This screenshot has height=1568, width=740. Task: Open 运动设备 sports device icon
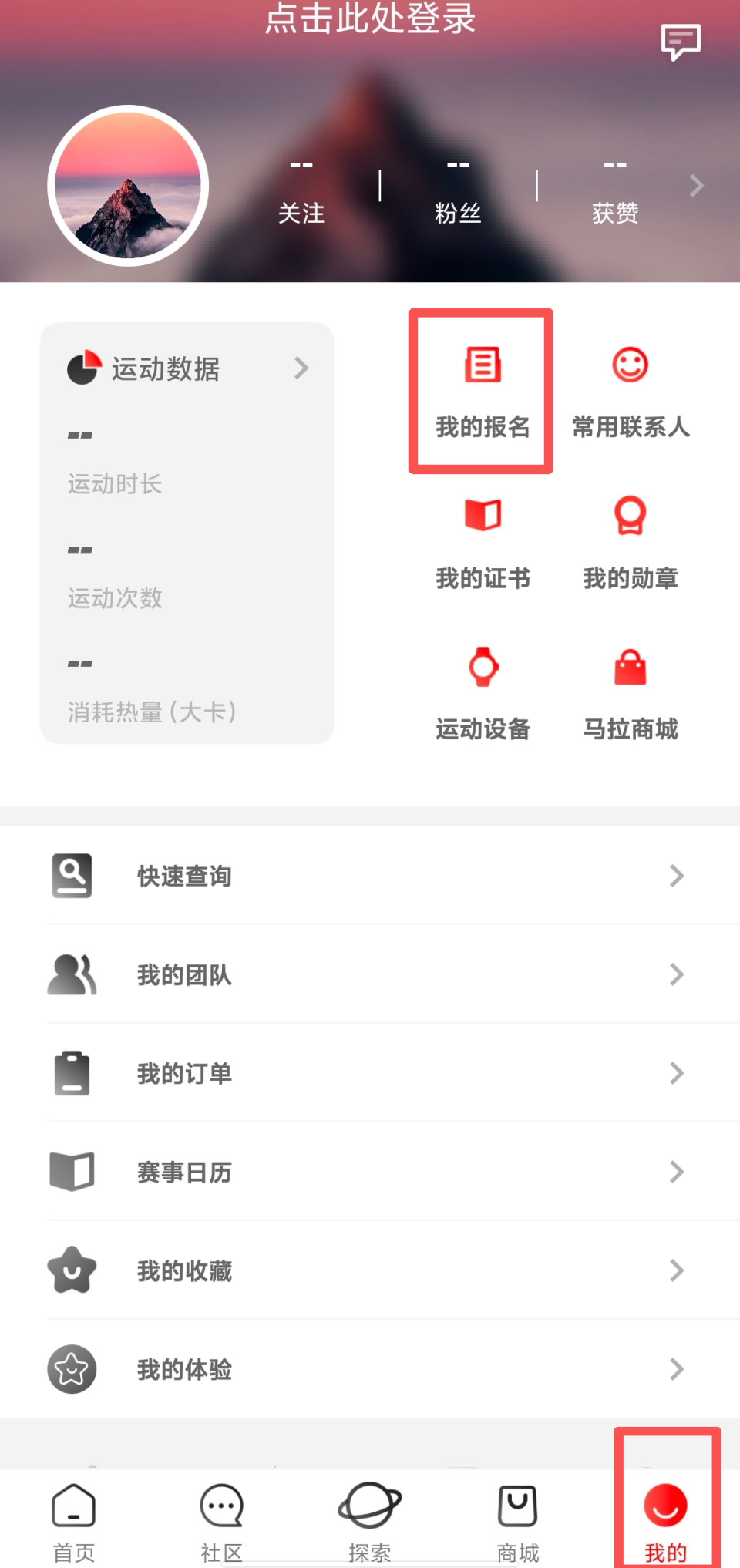click(x=483, y=667)
